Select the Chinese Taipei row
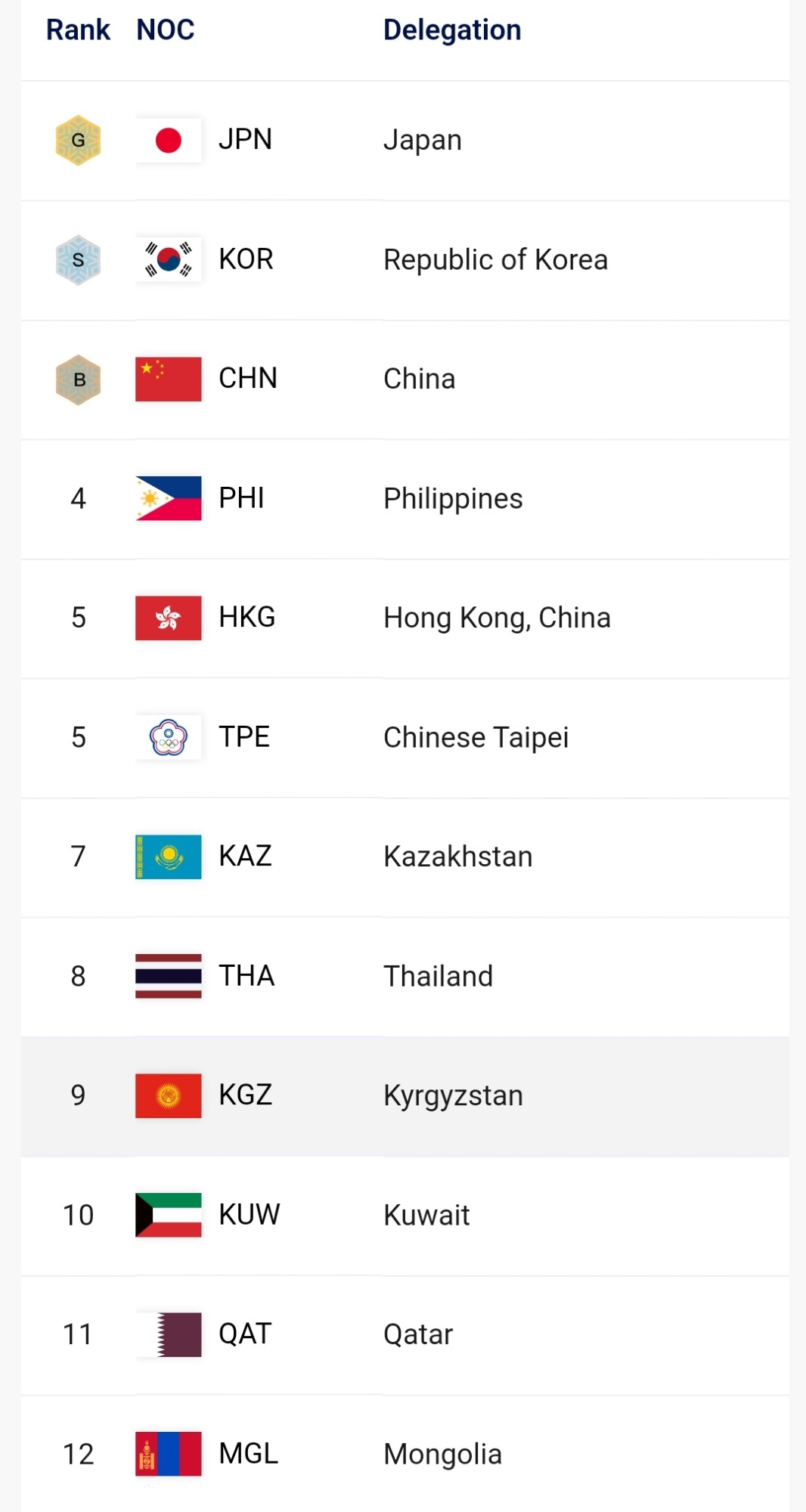The image size is (806, 1512). click(475, 737)
